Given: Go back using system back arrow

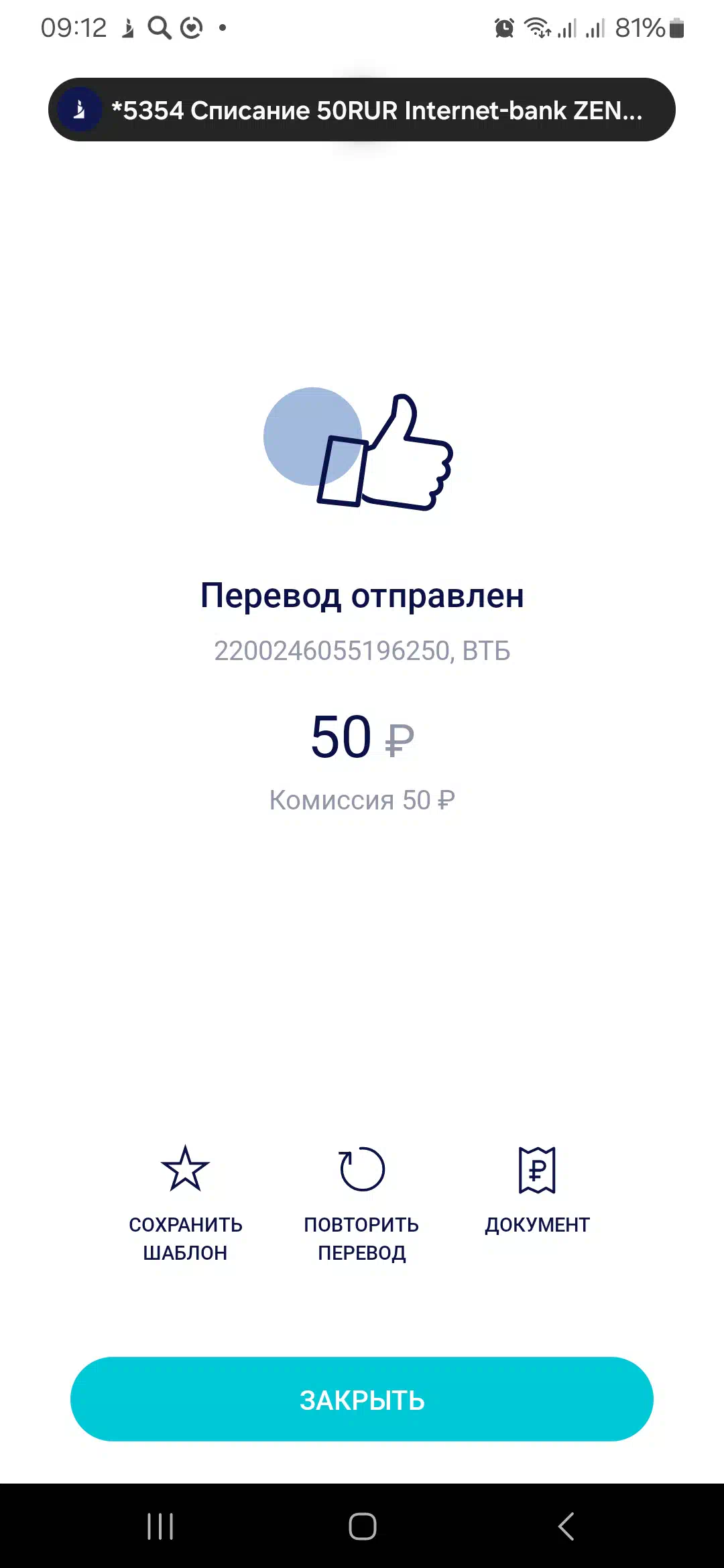Looking at the screenshot, I should tap(566, 1526).
